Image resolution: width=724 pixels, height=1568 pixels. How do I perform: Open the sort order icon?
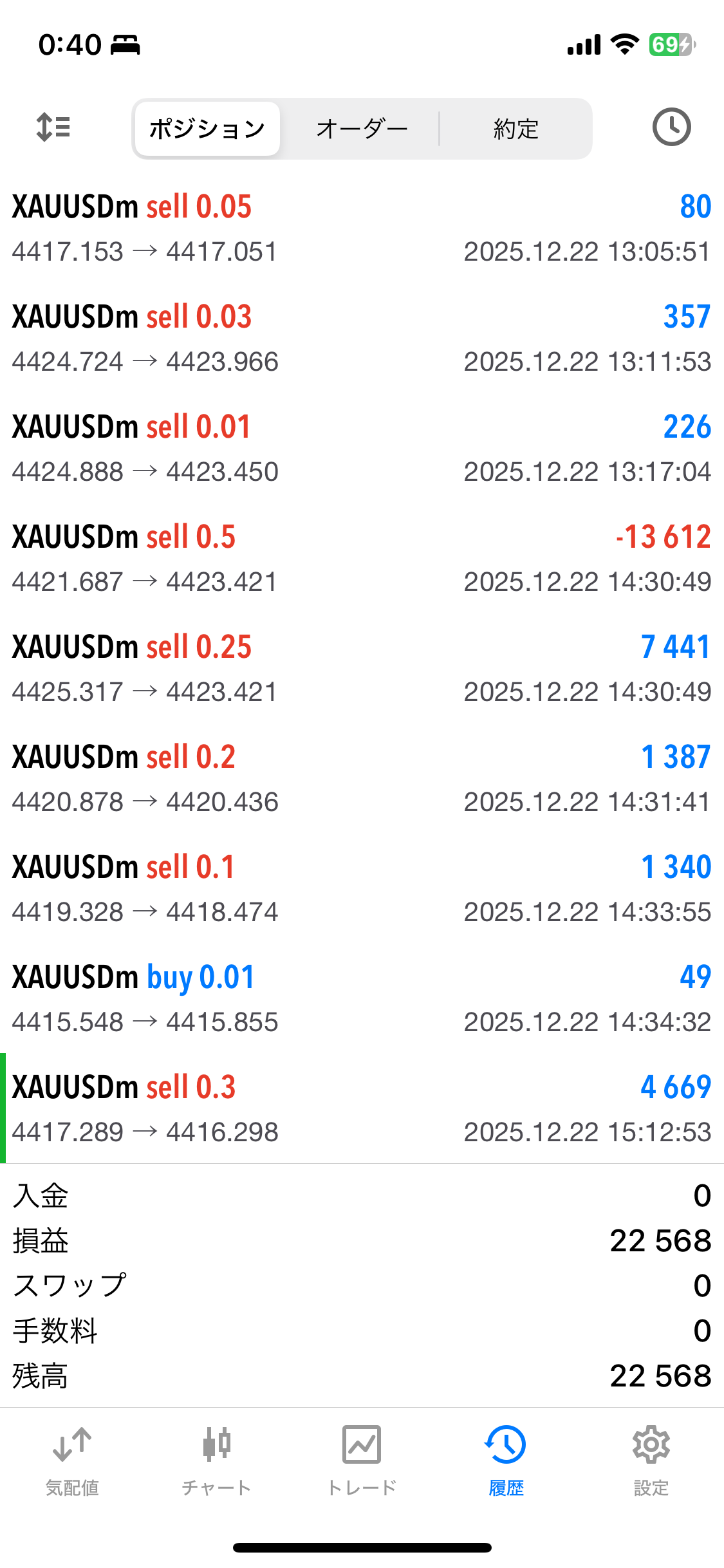point(53,127)
